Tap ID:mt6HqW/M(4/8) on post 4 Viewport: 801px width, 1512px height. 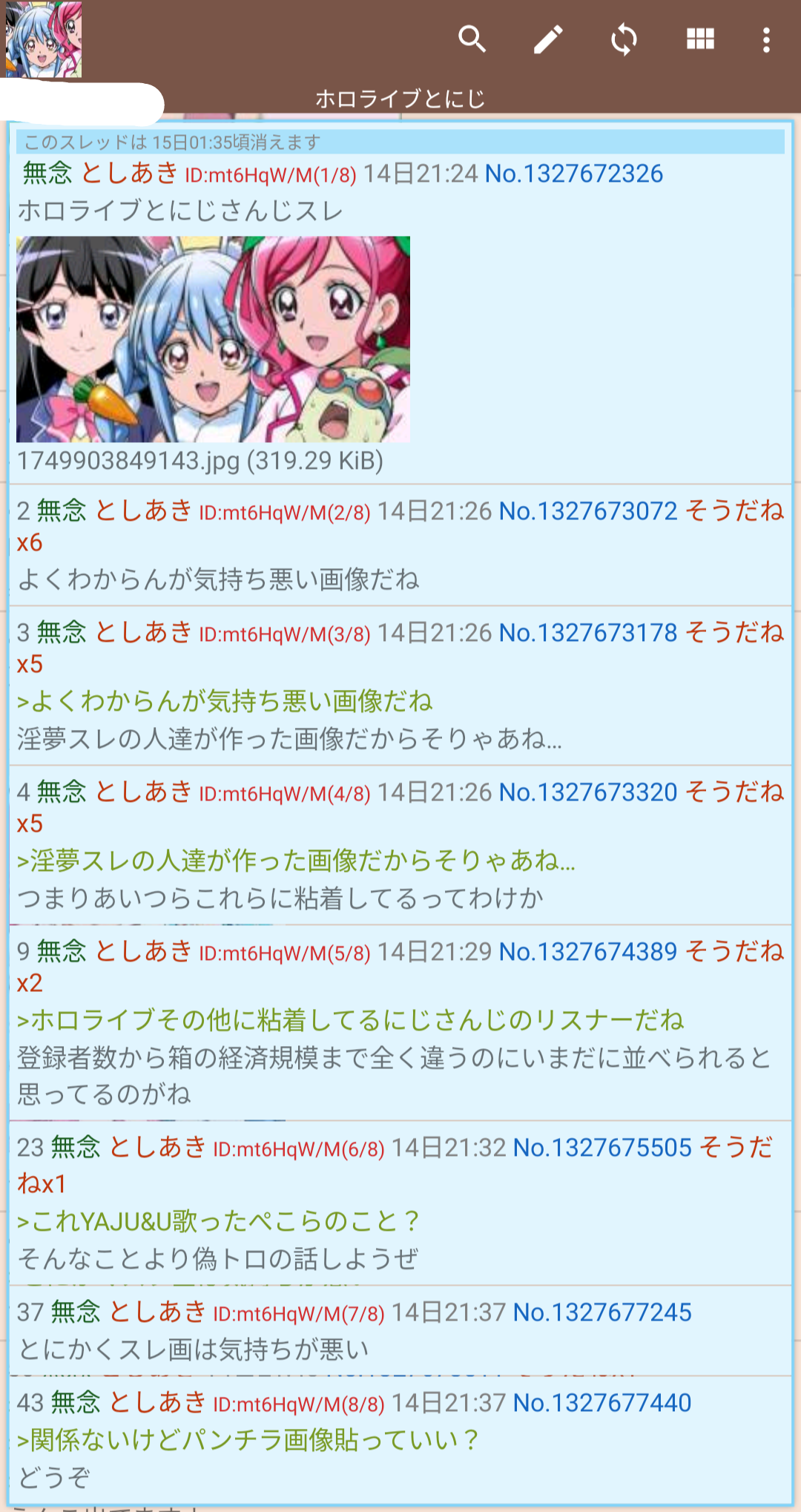[x=284, y=794]
